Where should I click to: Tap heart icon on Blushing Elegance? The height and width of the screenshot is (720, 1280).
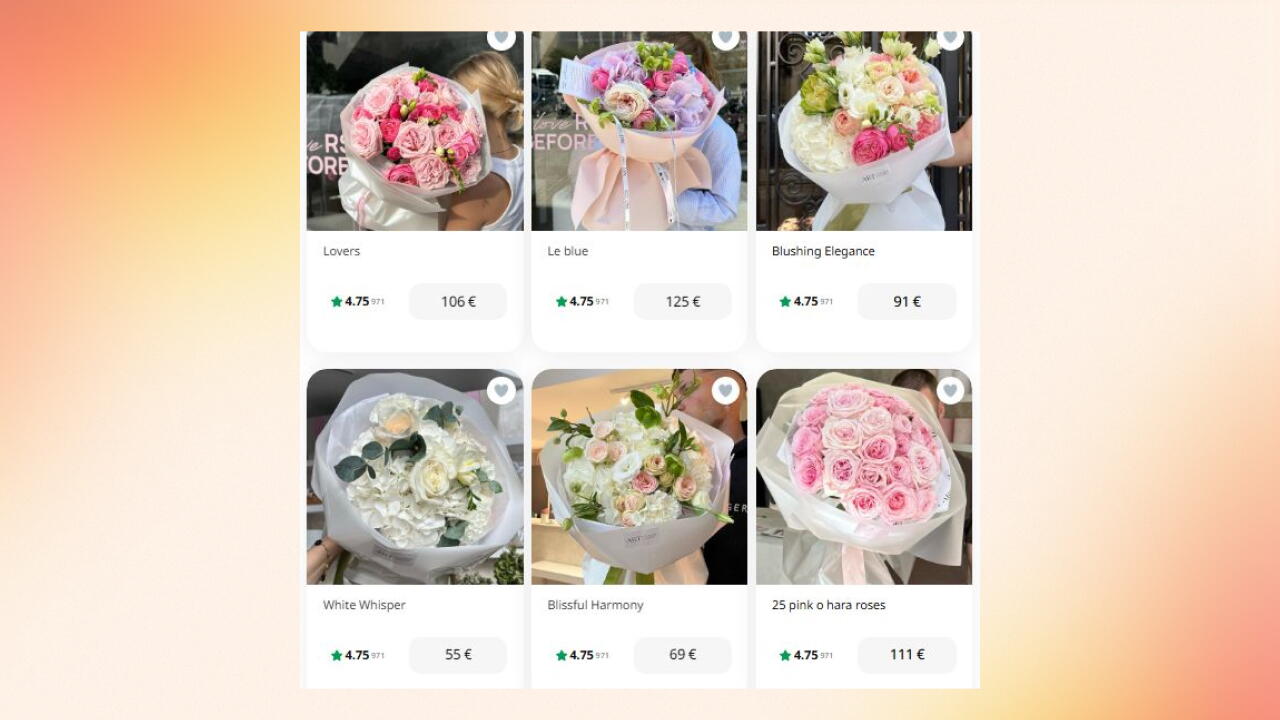click(x=950, y=38)
